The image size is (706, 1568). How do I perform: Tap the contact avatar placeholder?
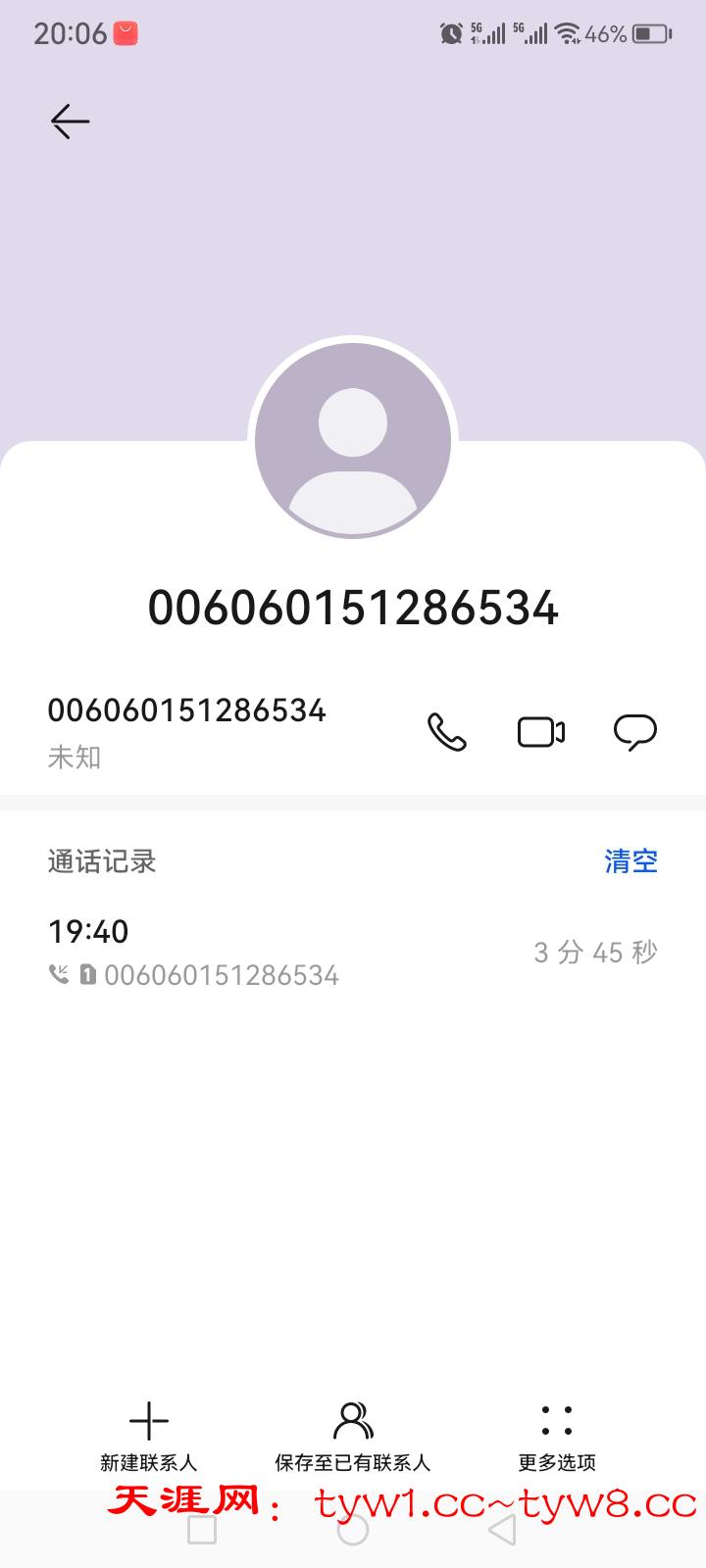click(x=353, y=440)
